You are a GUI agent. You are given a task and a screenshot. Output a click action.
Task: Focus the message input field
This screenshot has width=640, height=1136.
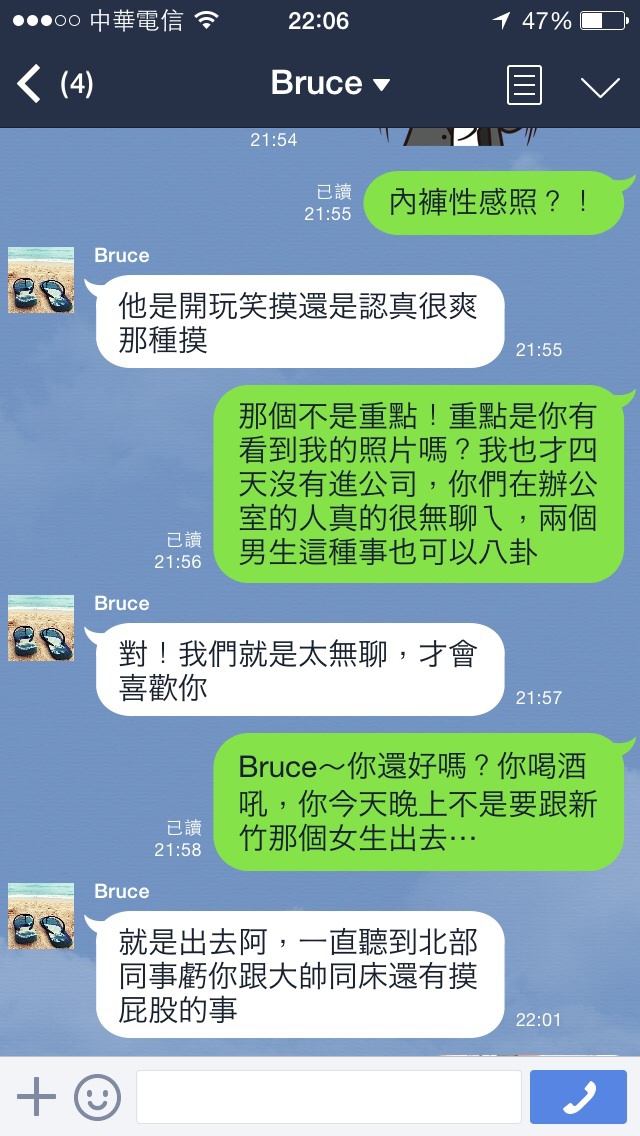(328, 1097)
